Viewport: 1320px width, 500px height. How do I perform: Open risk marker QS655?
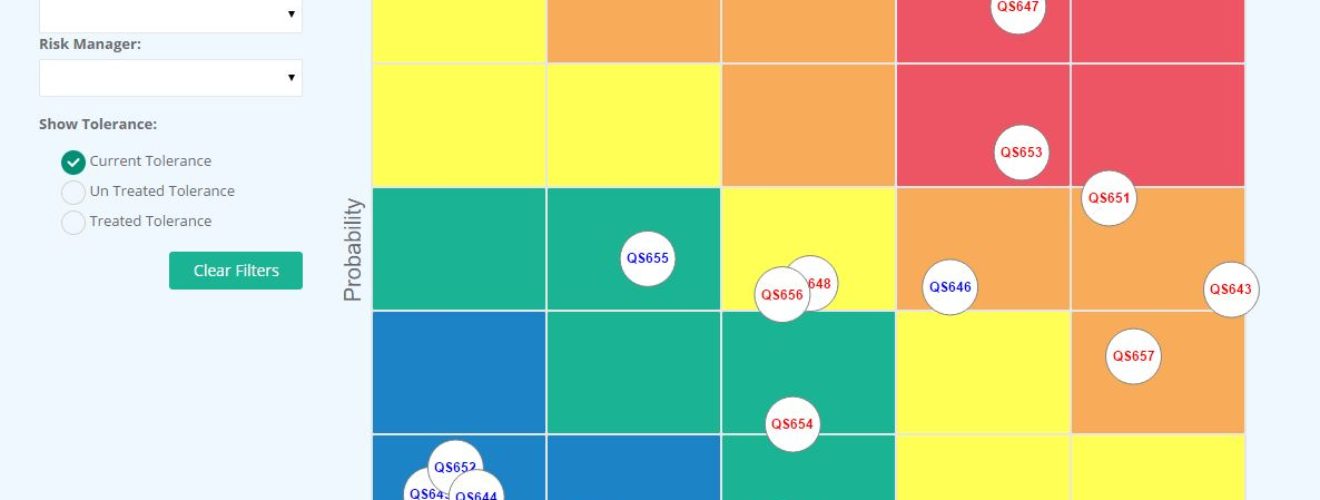647,258
